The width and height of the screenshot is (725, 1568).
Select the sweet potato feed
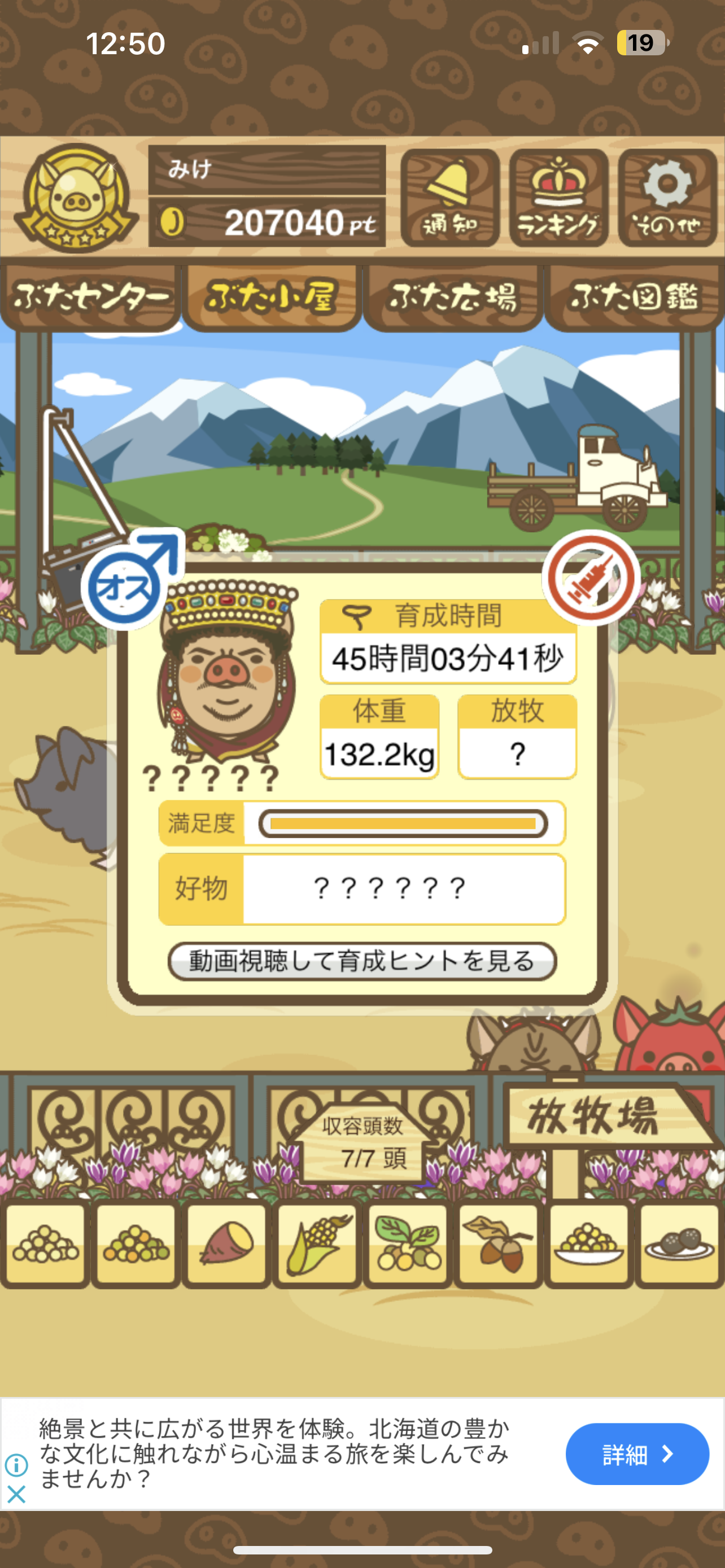pyautogui.click(x=226, y=1245)
